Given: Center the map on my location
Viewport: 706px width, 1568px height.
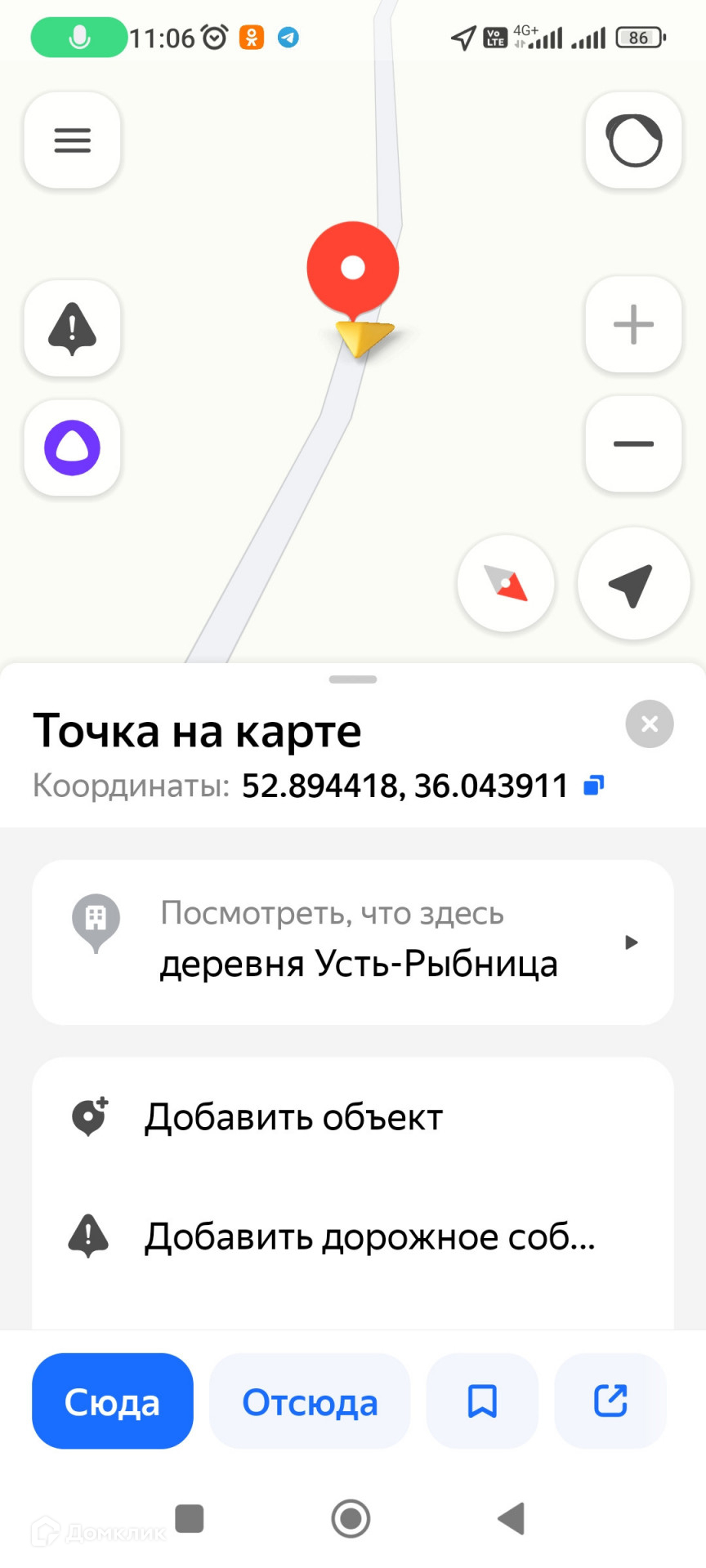Looking at the screenshot, I should tap(633, 583).
